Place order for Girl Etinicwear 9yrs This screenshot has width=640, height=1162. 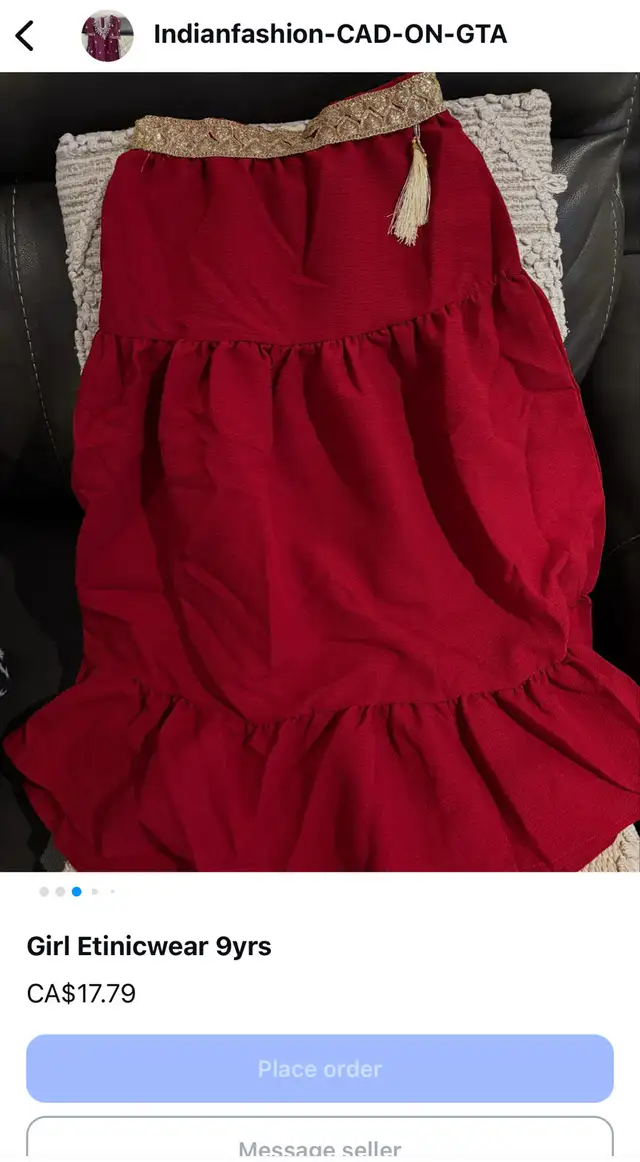pyautogui.click(x=320, y=1068)
